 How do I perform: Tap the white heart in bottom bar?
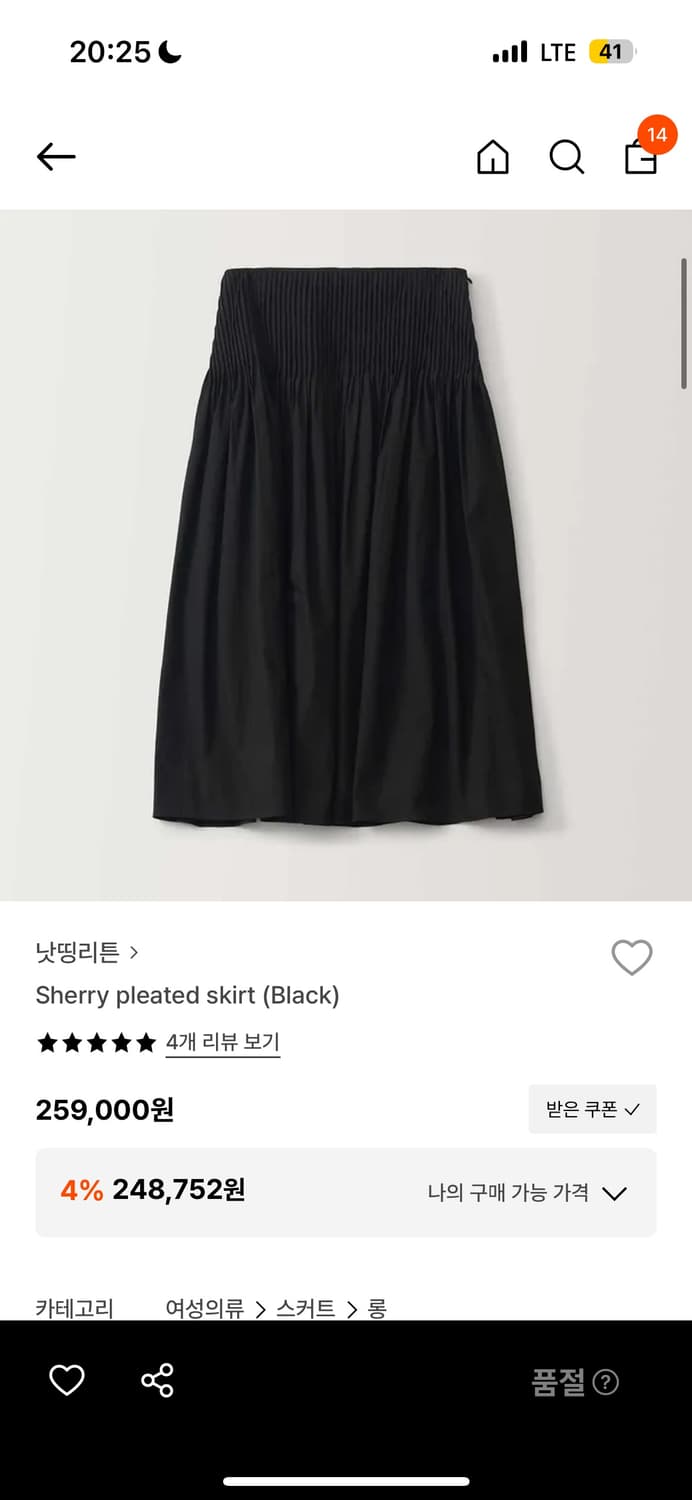coord(67,1381)
